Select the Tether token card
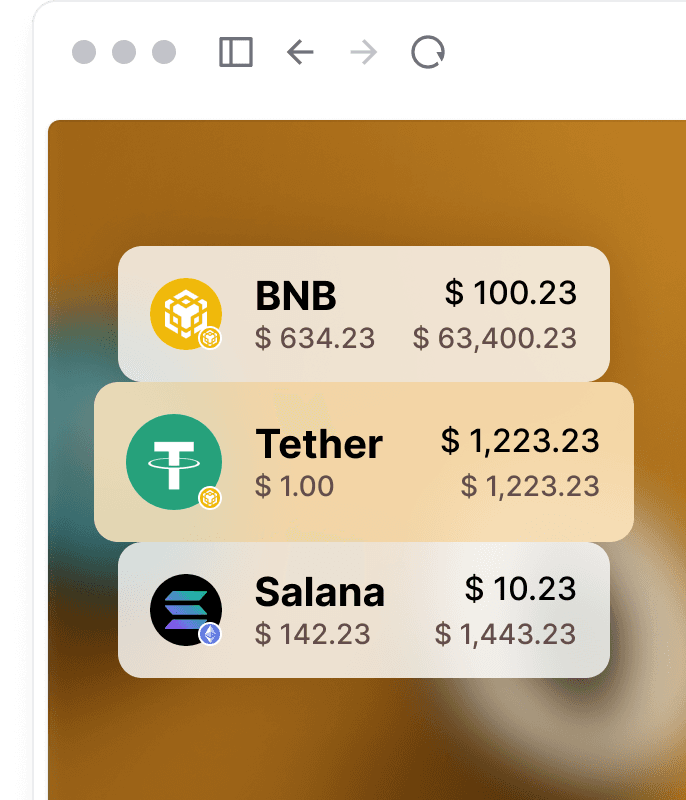The height and width of the screenshot is (800, 686). point(364,462)
